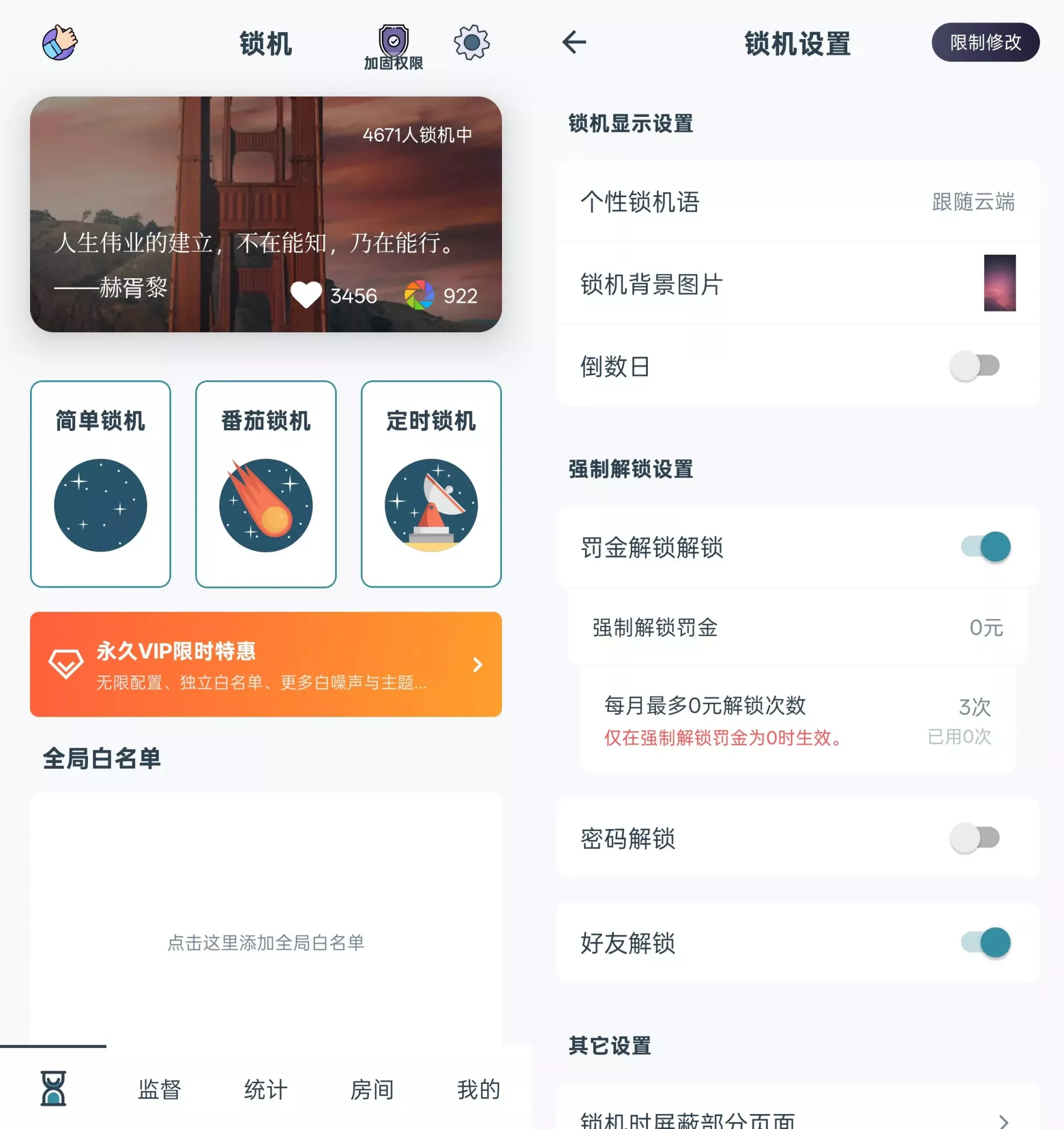Start 番茄锁机 mode
The image size is (1064, 1129).
266,484
